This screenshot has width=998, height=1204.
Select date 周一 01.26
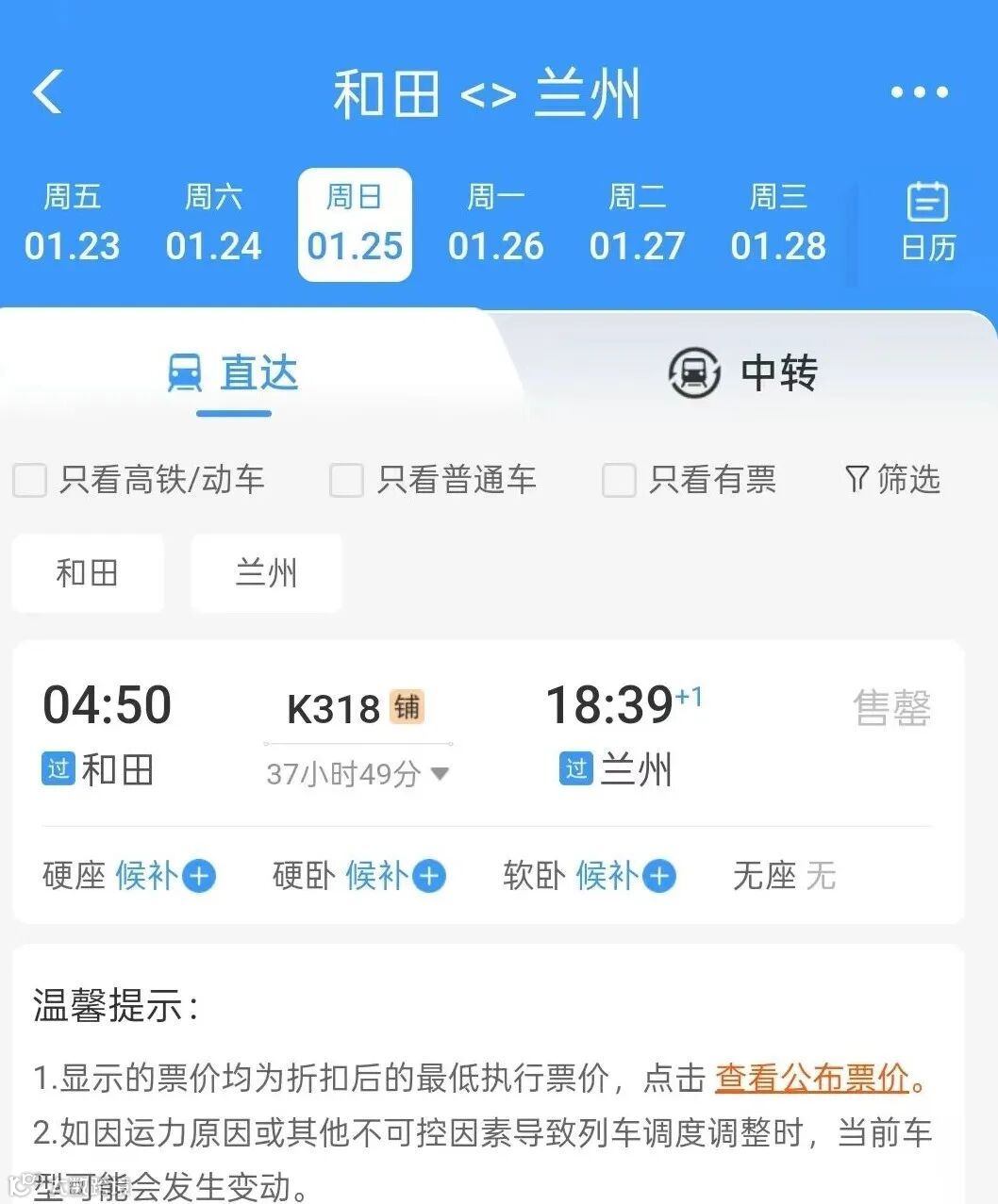496,223
